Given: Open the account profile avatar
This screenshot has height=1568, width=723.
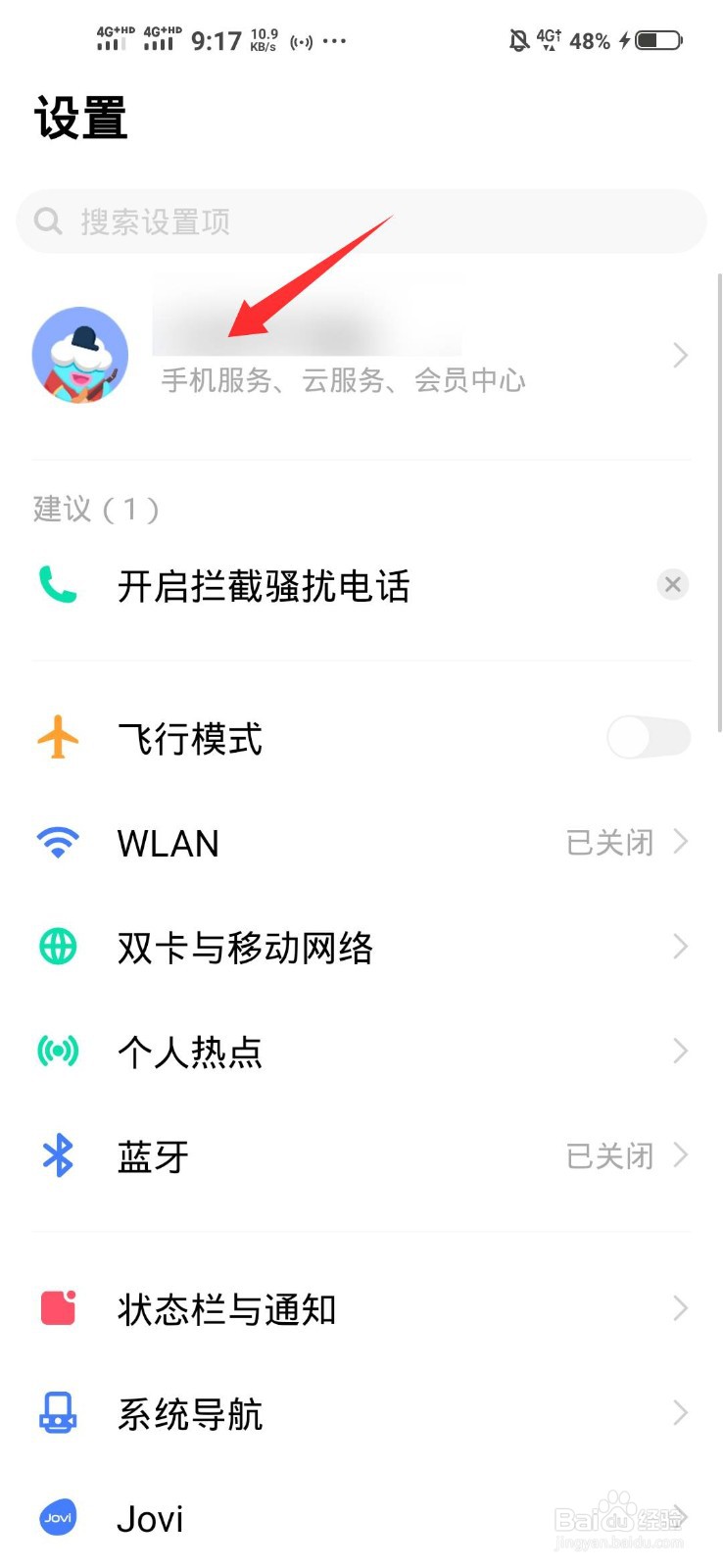Looking at the screenshot, I should coord(80,355).
